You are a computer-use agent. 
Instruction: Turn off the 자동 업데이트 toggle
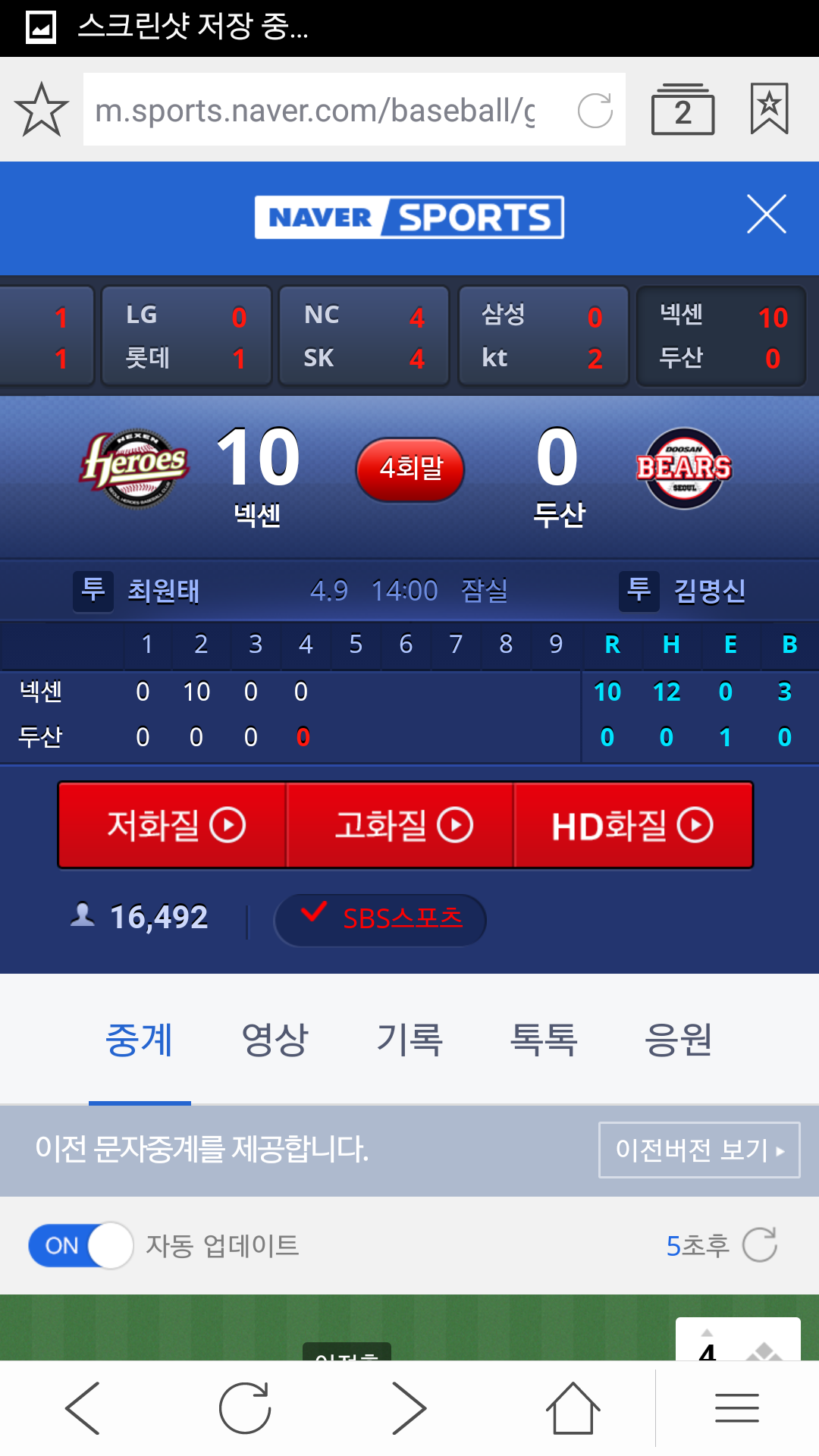(80, 1245)
